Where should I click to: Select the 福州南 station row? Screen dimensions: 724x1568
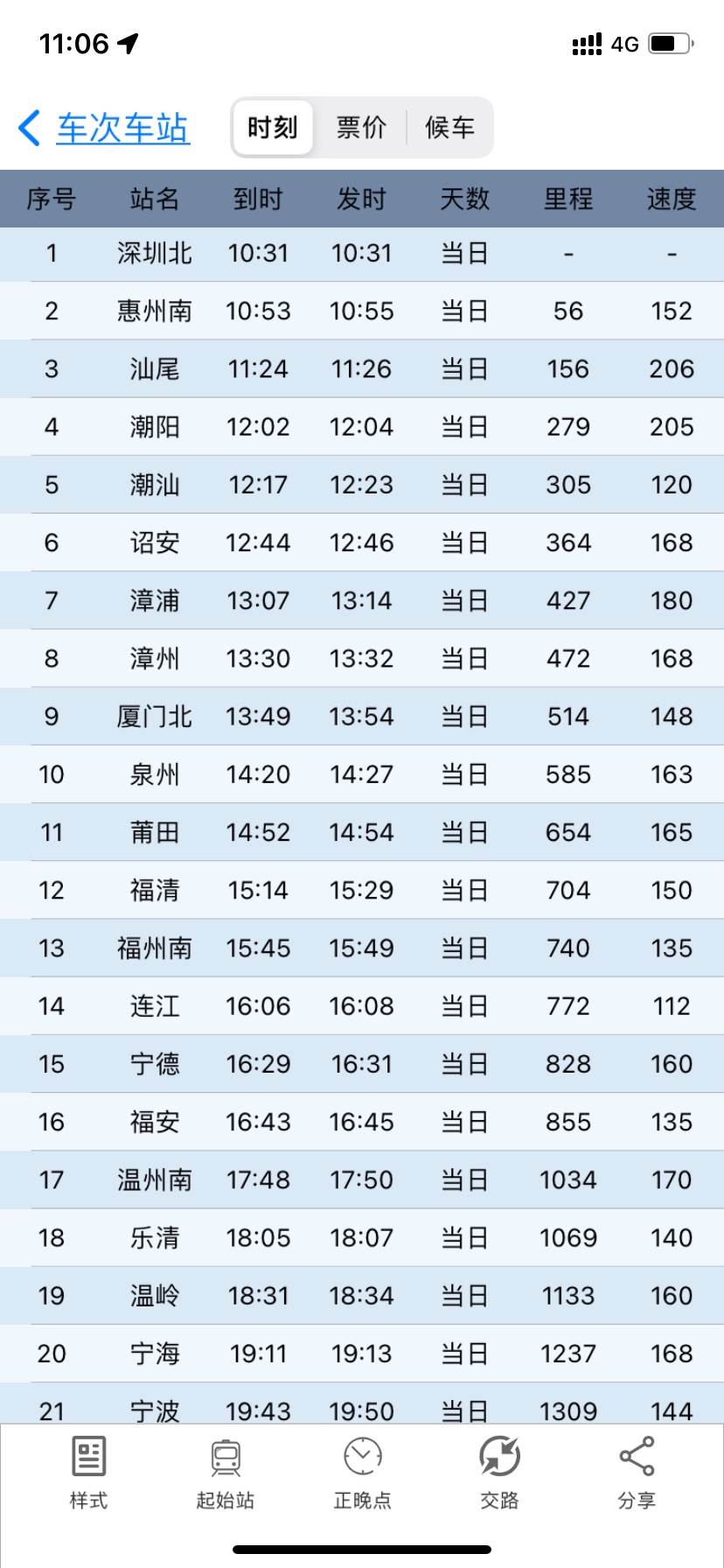pos(362,948)
